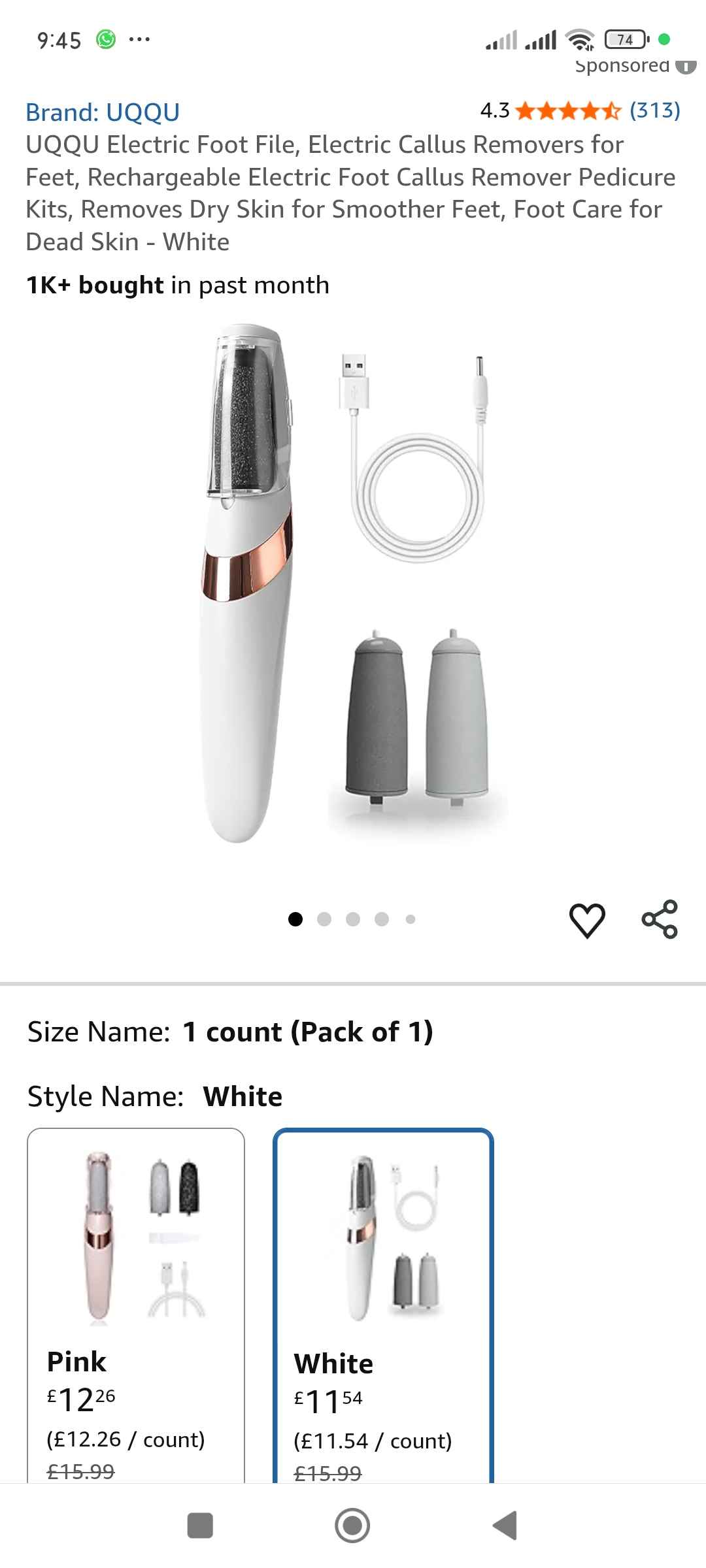Open the recent apps view
Screen dimensions: 706x1568
200,1526
